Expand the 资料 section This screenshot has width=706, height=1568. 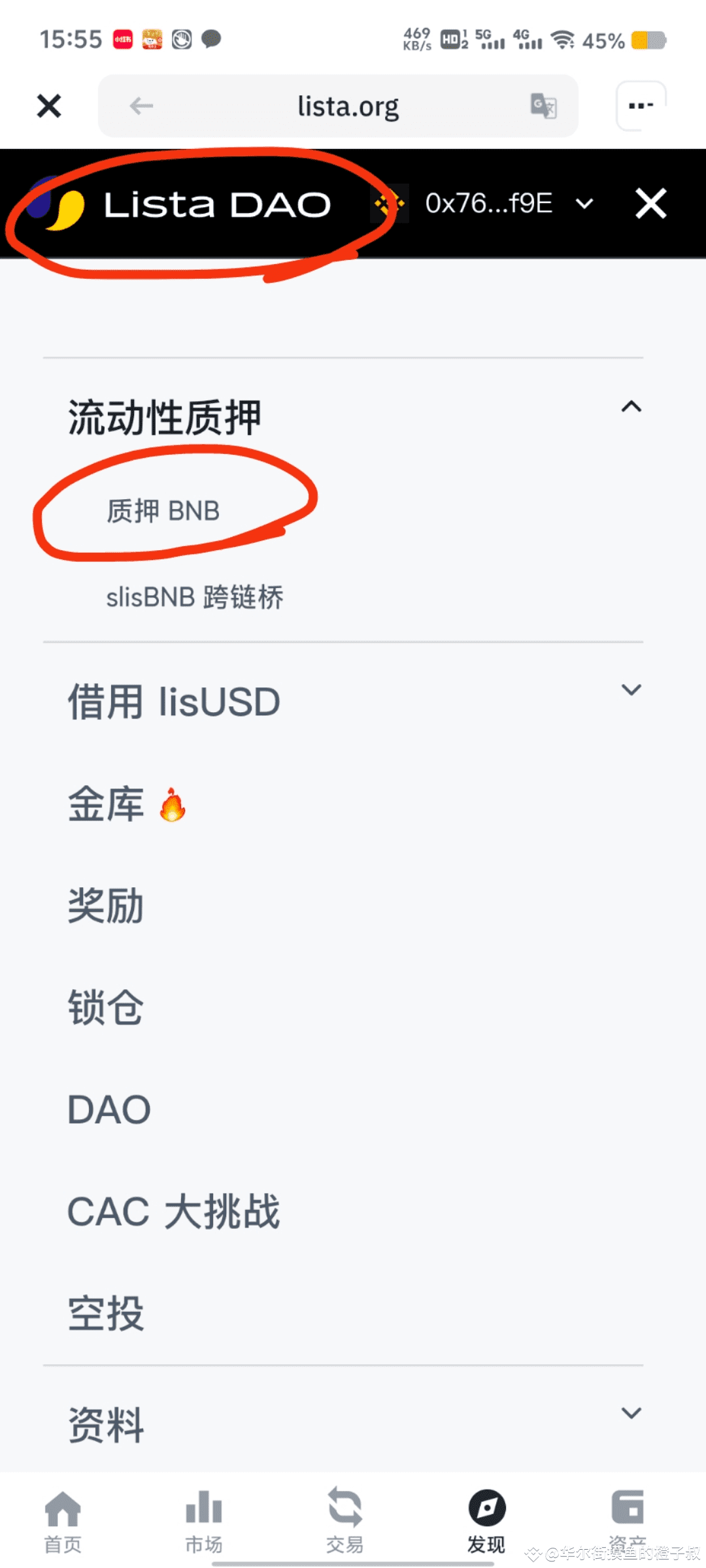coord(631,1413)
